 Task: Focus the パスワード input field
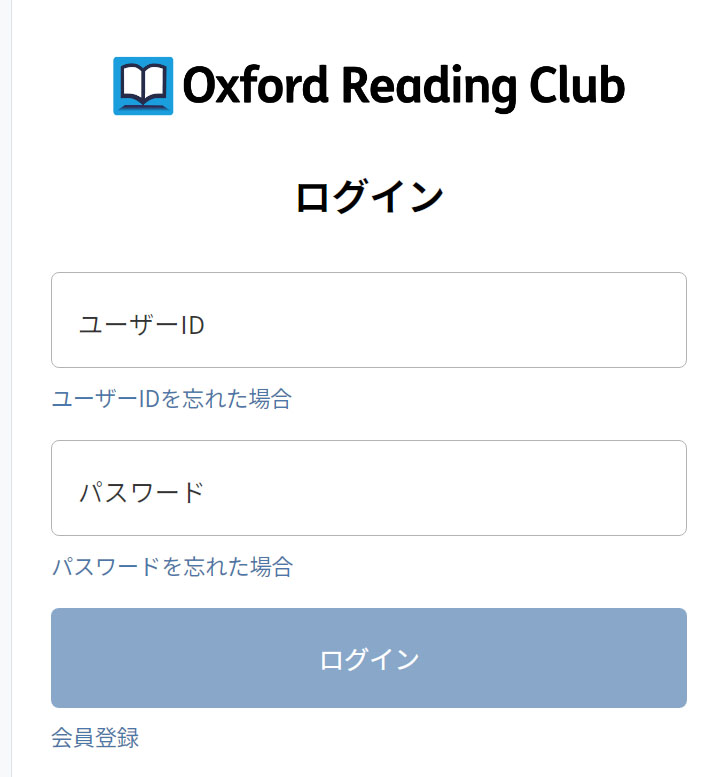pos(368,488)
